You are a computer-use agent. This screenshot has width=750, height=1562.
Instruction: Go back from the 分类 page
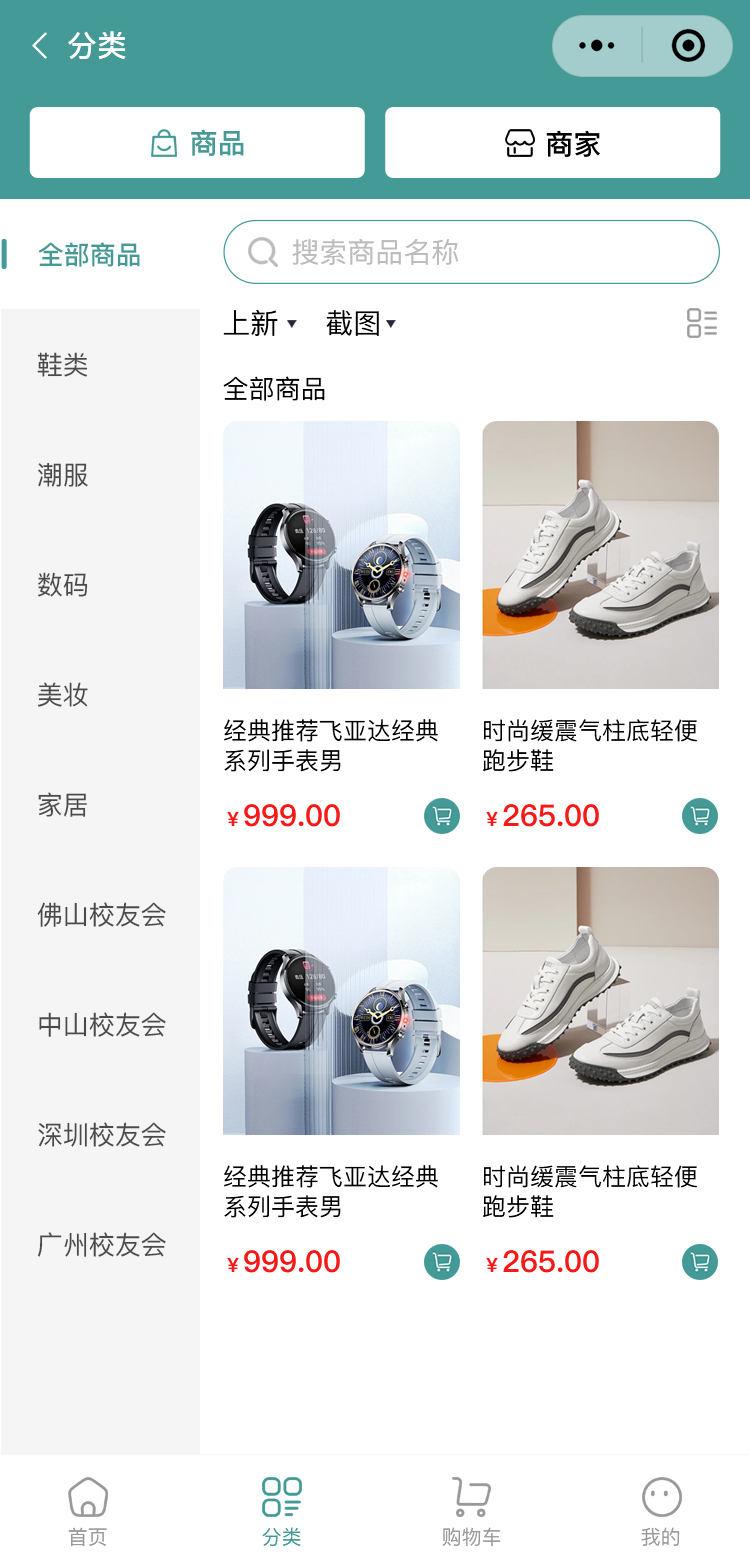click(40, 46)
